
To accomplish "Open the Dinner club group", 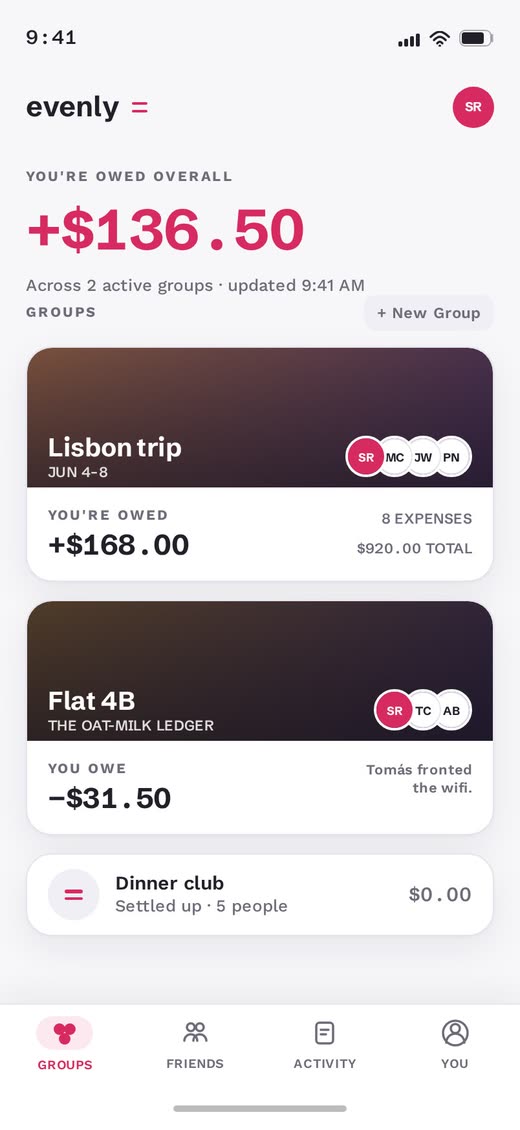I will (x=260, y=894).
